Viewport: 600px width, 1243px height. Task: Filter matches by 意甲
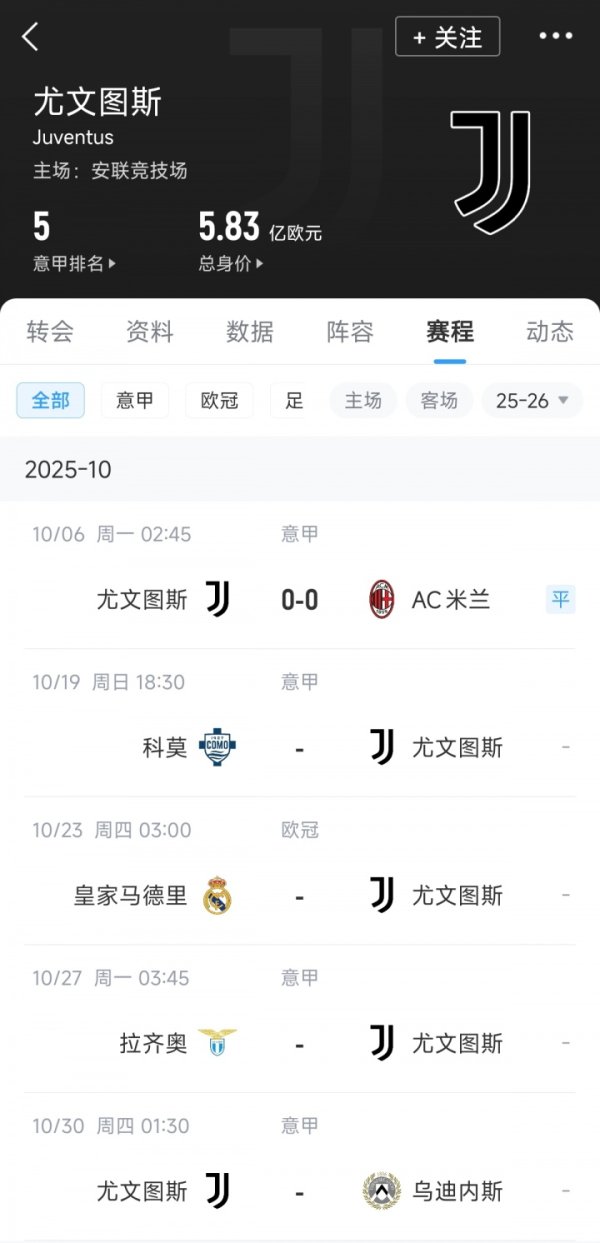(x=135, y=401)
